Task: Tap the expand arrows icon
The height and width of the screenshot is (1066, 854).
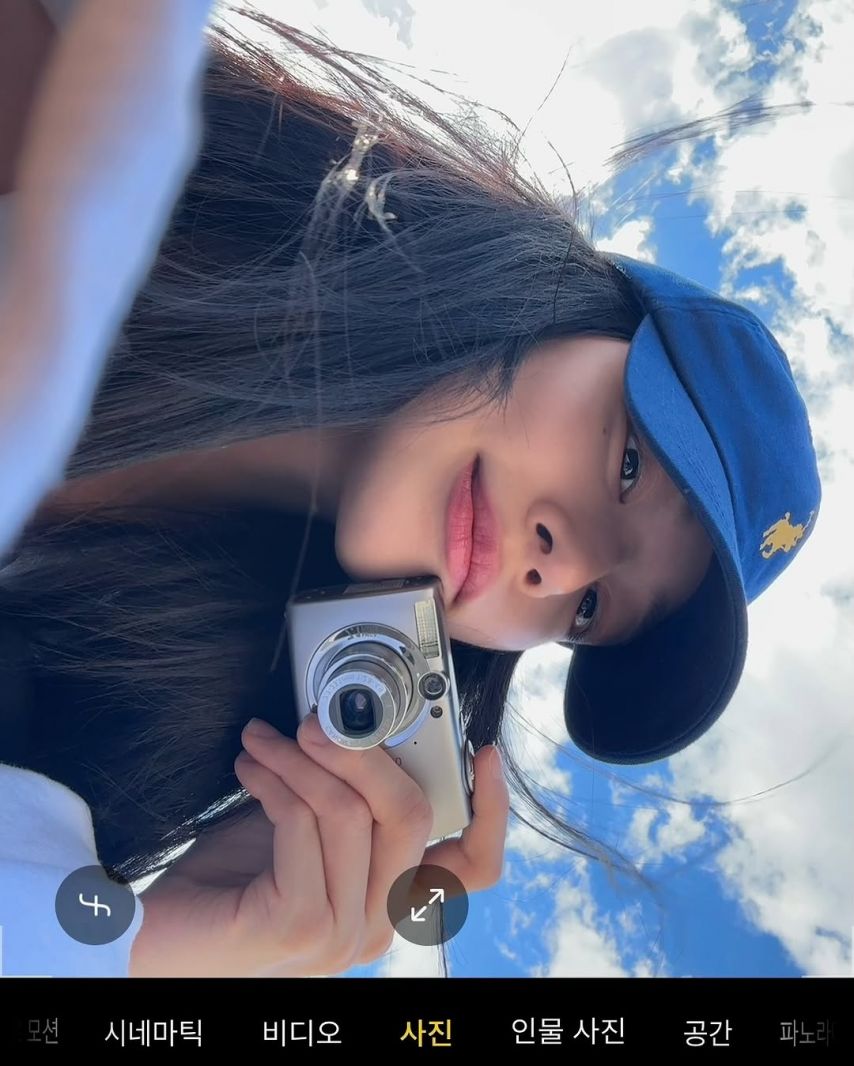Action: (427, 905)
